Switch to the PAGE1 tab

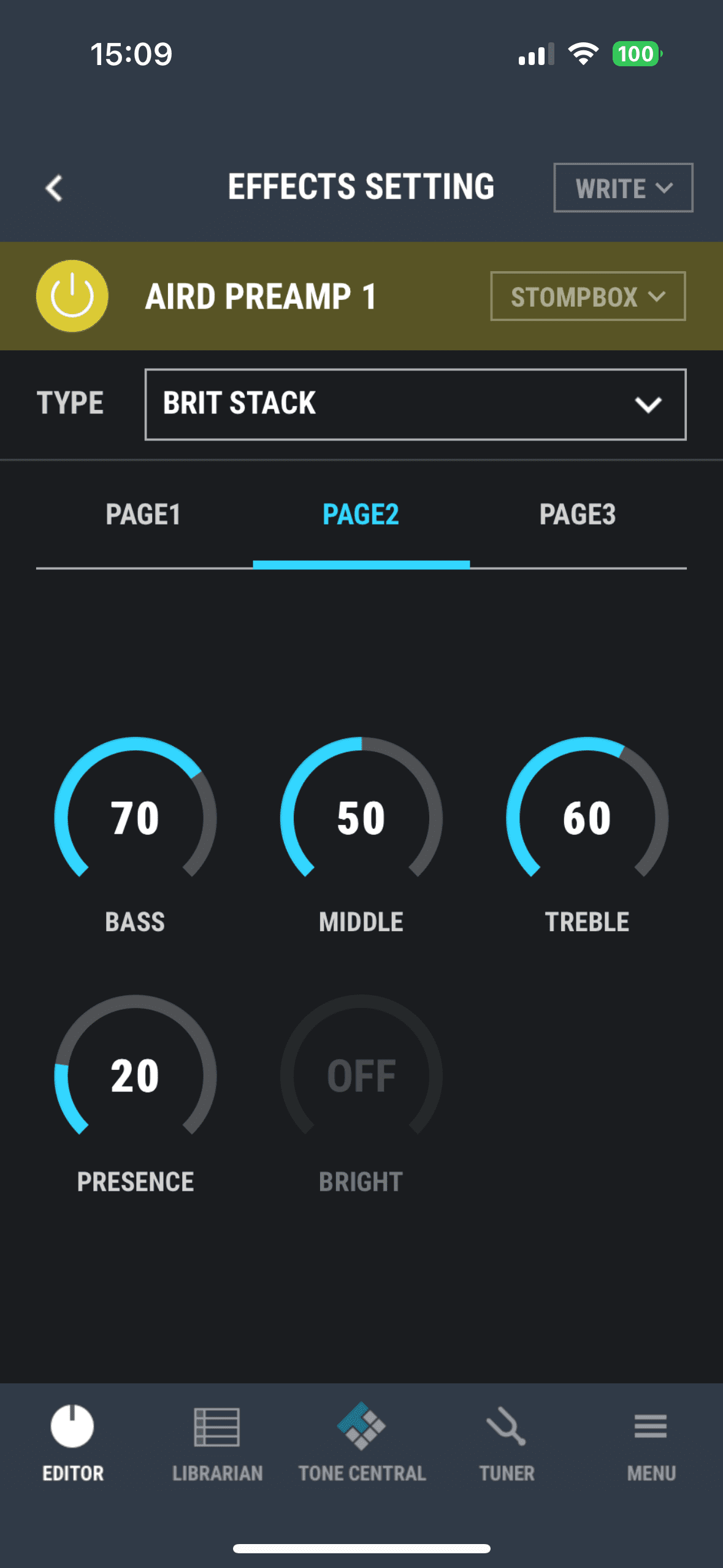pos(143,515)
